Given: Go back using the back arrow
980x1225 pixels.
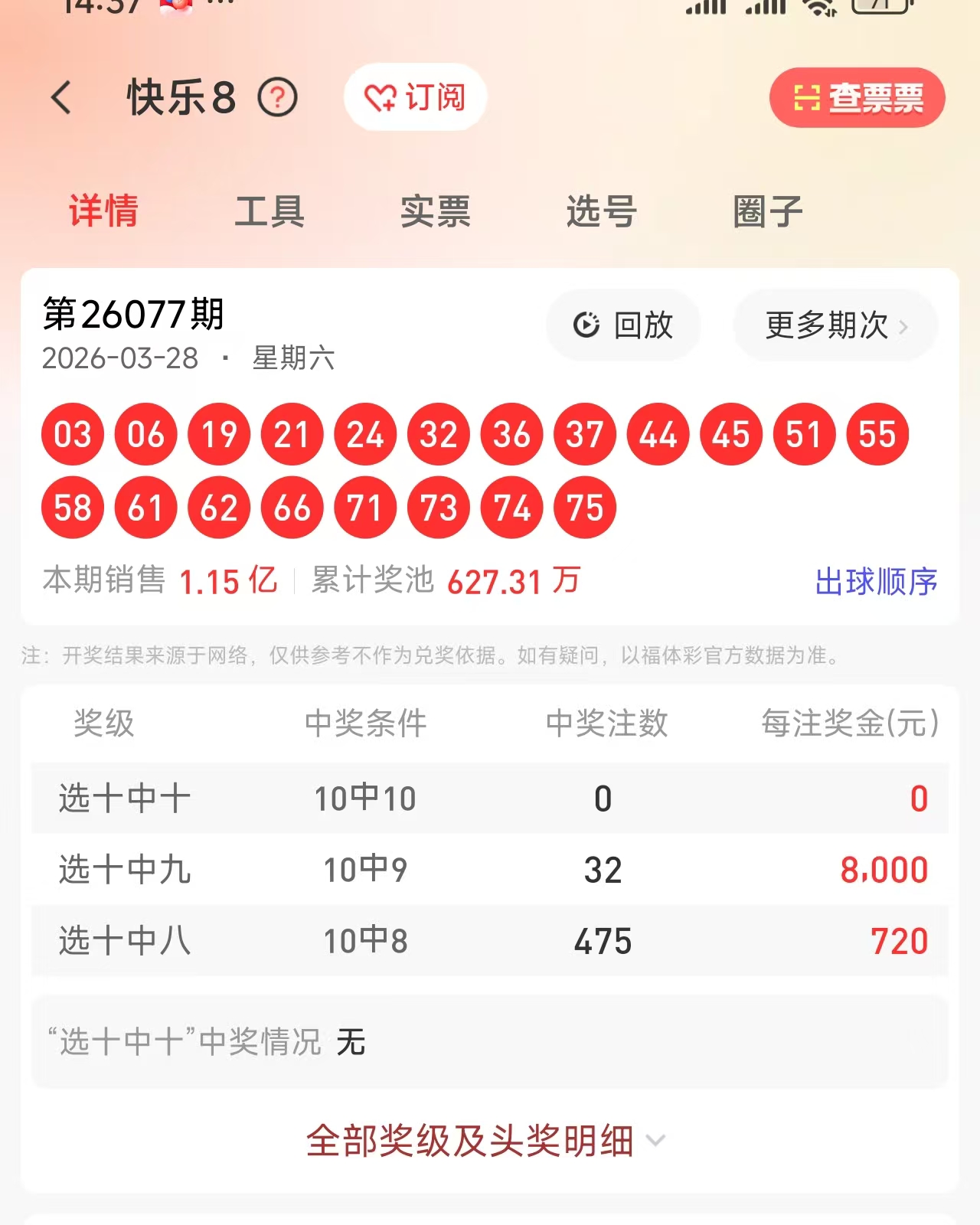Looking at the screenshot, I should (61, 98).
